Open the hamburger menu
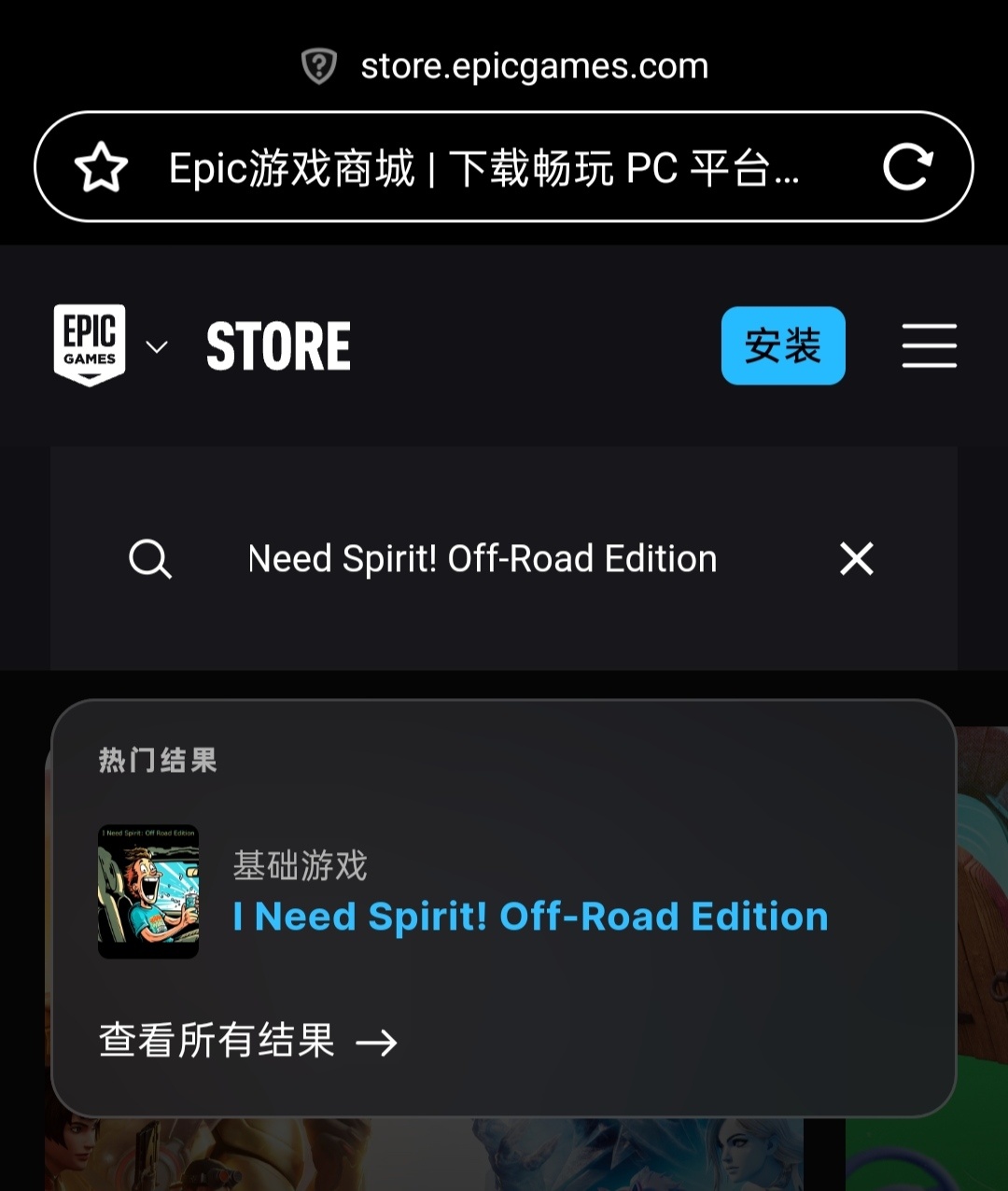Viewport: 1008px width, 1191px height. 929,345
